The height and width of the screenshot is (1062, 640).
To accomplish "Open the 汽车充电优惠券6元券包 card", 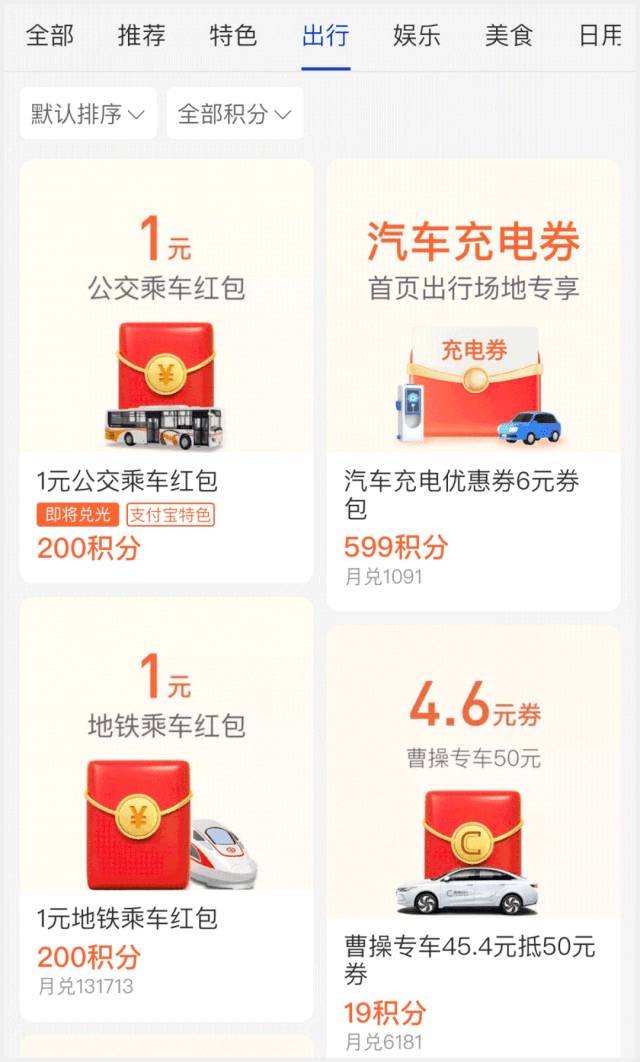I will tap(473, 385).
